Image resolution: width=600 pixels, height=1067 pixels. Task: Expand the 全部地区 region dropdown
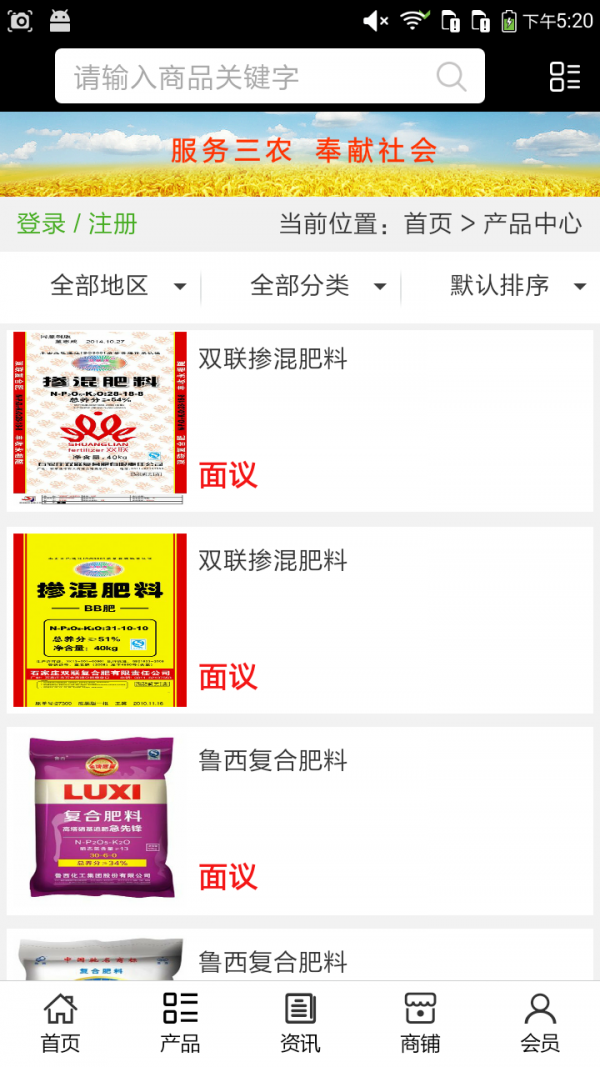118,286
